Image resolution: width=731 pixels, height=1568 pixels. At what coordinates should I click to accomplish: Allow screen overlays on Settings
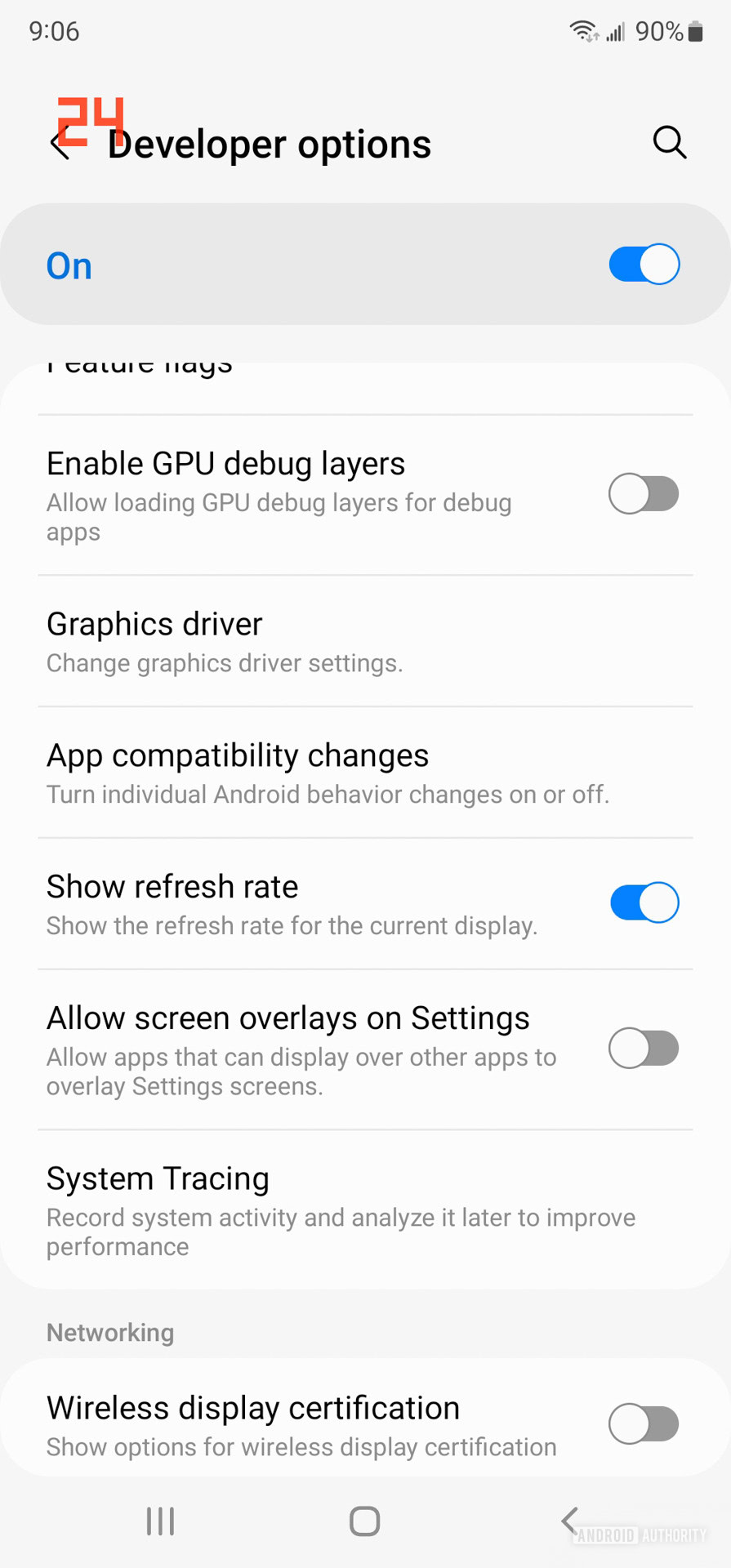pos(644,1049)
